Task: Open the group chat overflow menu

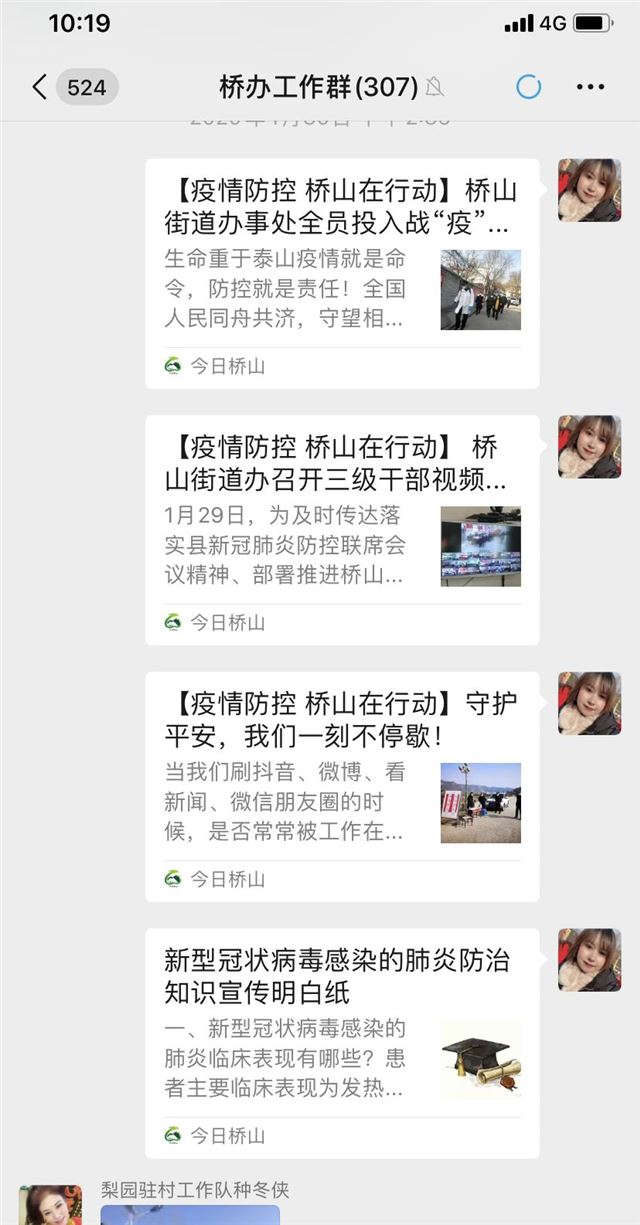Action: [590, 87]
